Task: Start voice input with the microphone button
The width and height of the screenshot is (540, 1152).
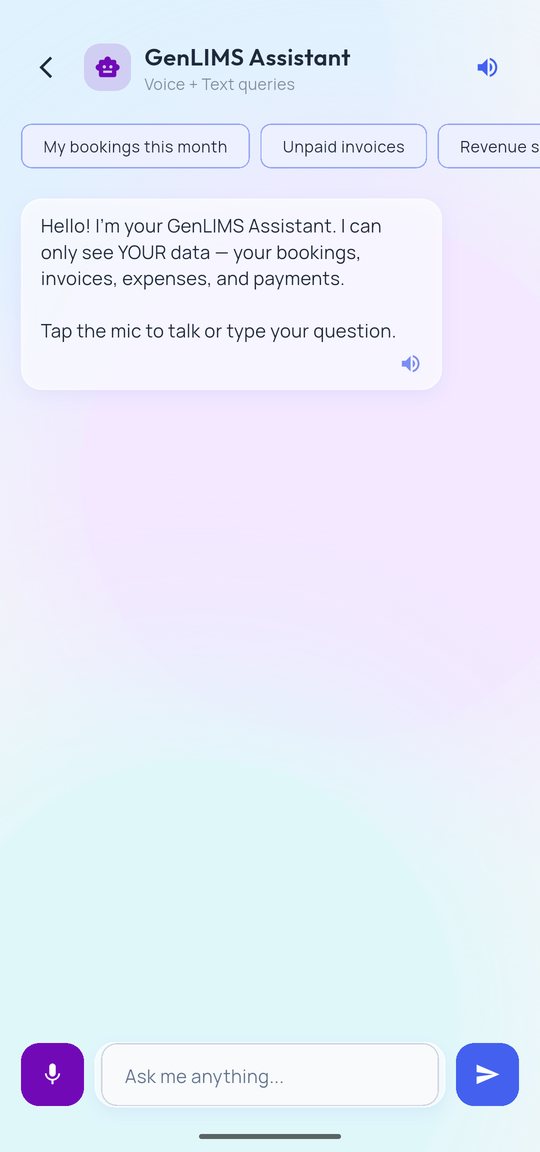Action: pos(52,1074)
